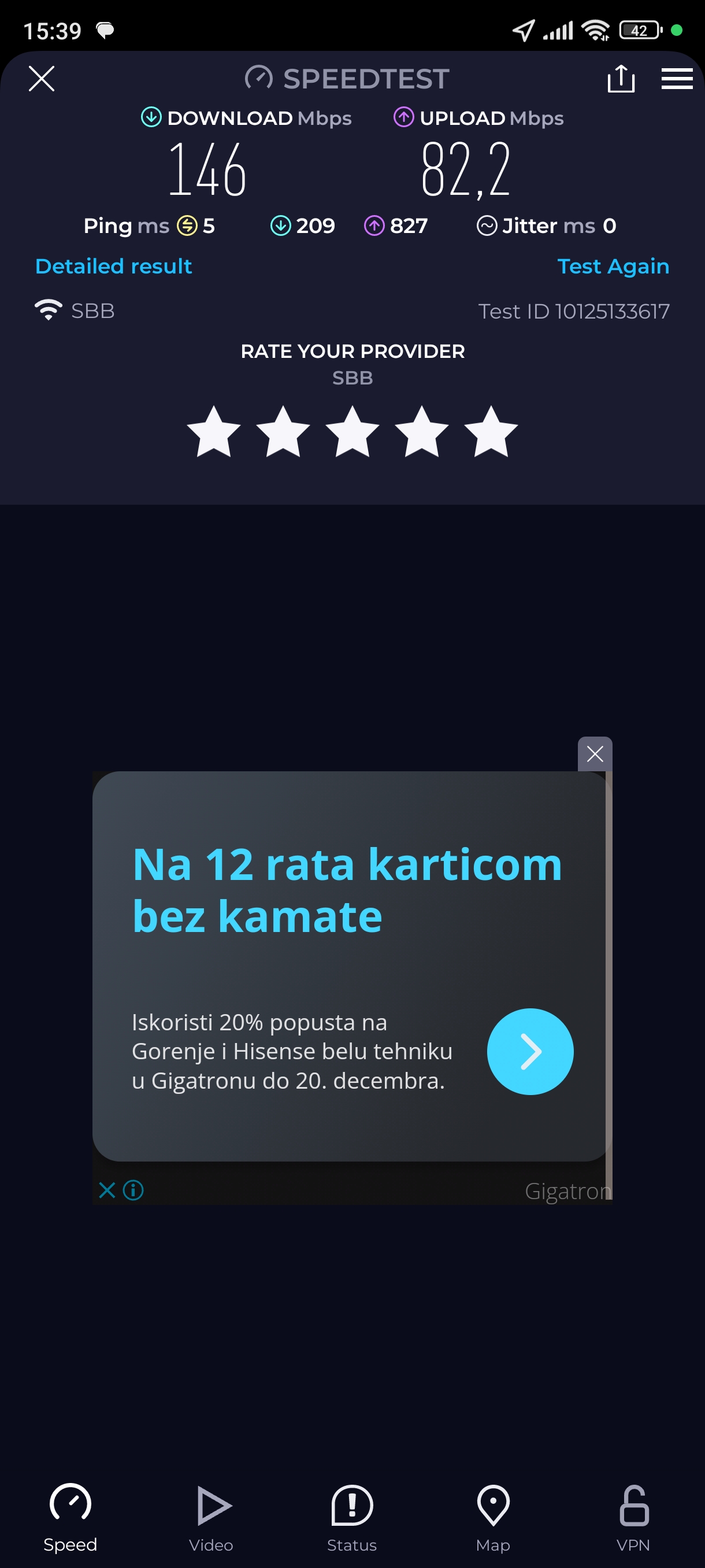Share the speed test result
The height and width of the screenshot is (1568, 705).
[x=621, y=79]
